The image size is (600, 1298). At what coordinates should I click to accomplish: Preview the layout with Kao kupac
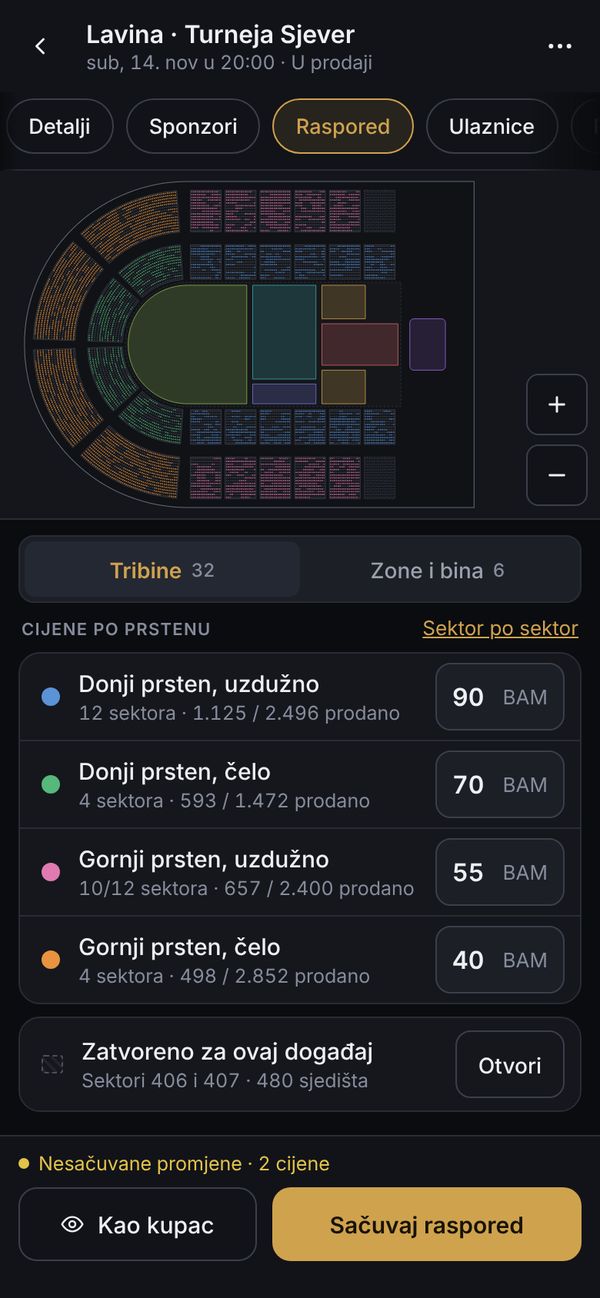(138, 1225)
